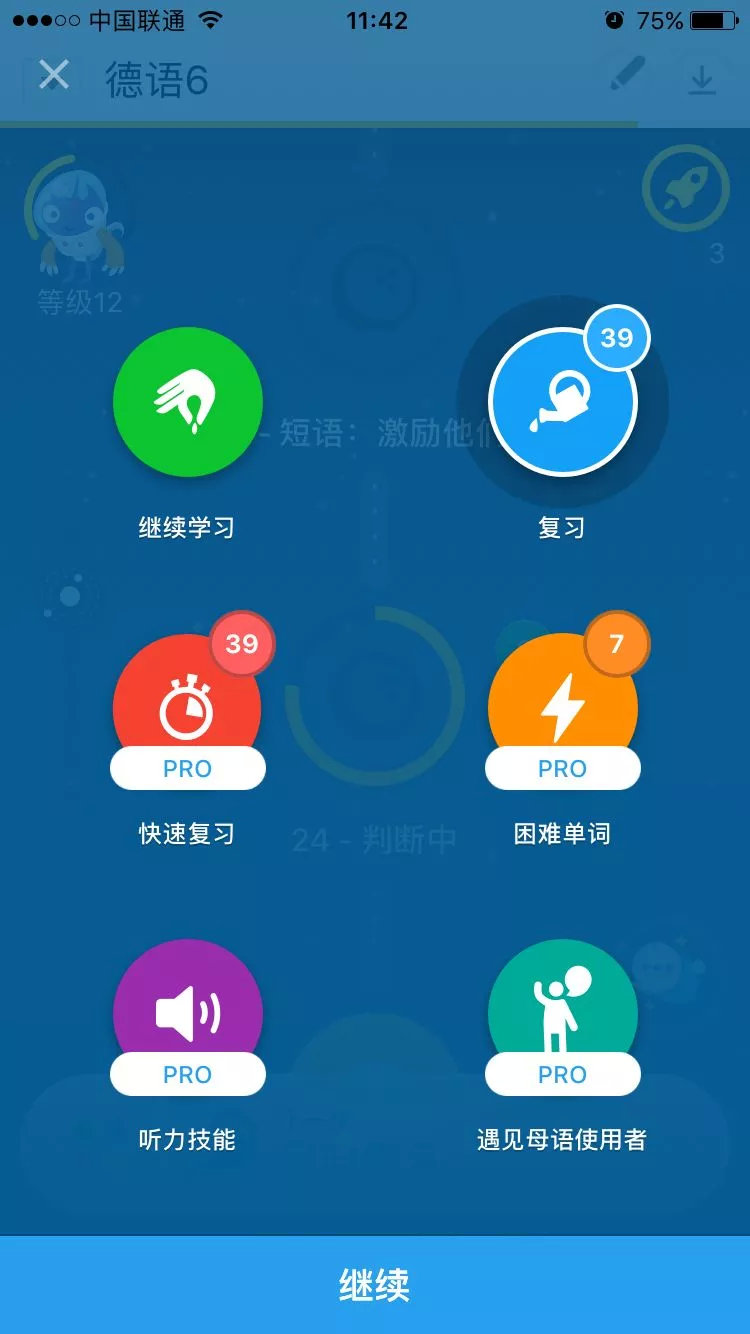This screenshot has height=1334, width=750.
Task: Tap the speaker icon for 听力技能
Action: click(187, 1013)
